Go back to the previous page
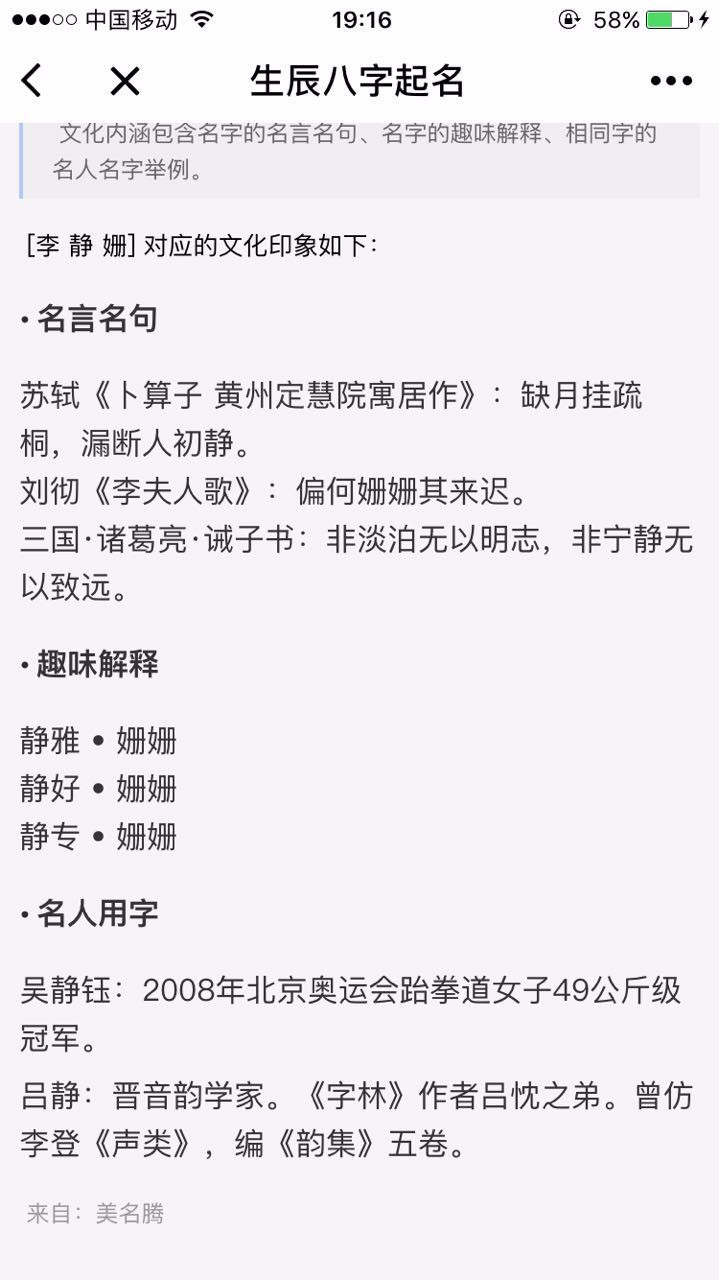 pos(32,81)
